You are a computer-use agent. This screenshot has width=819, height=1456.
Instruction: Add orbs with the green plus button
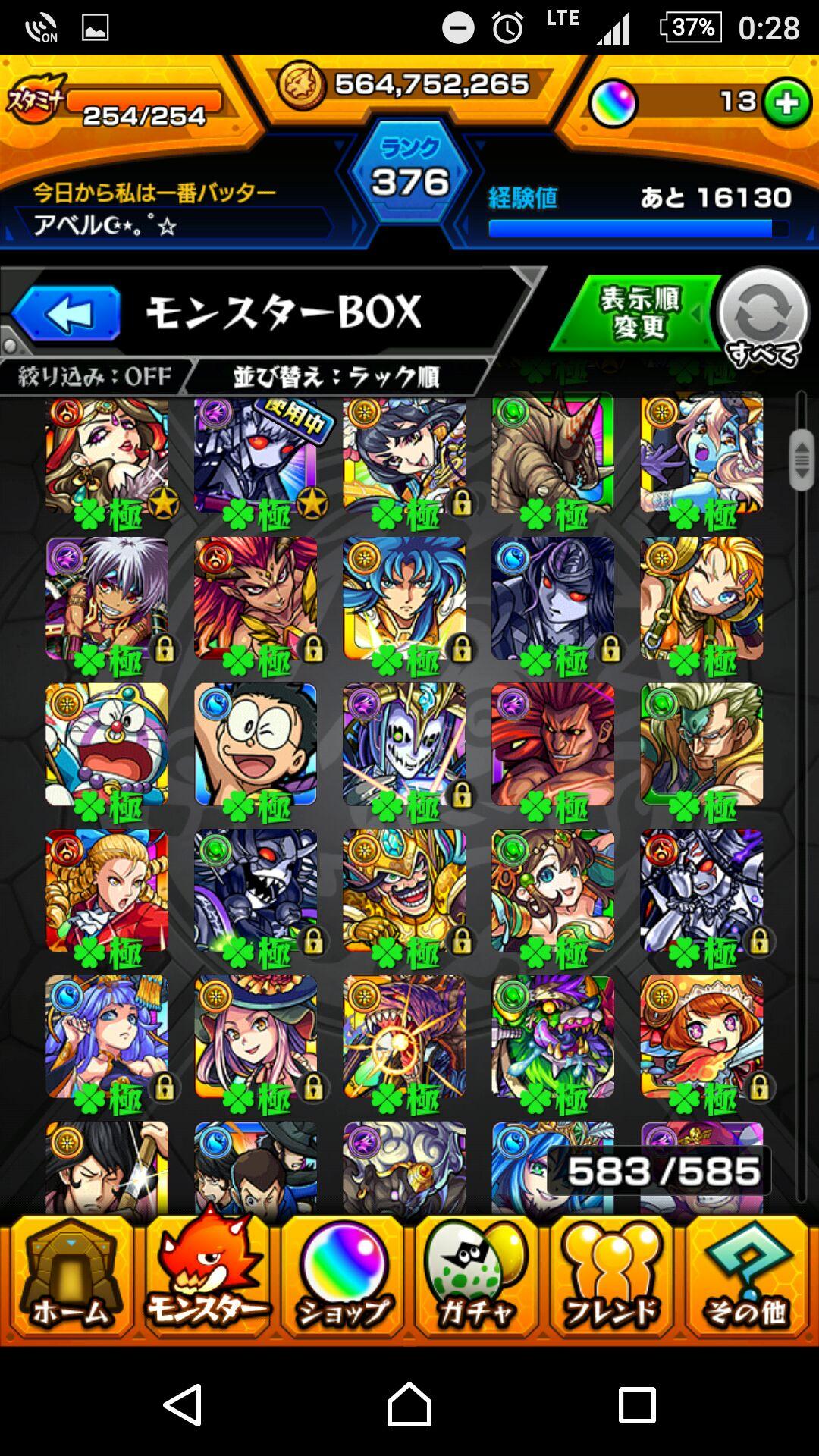point(786,102)
